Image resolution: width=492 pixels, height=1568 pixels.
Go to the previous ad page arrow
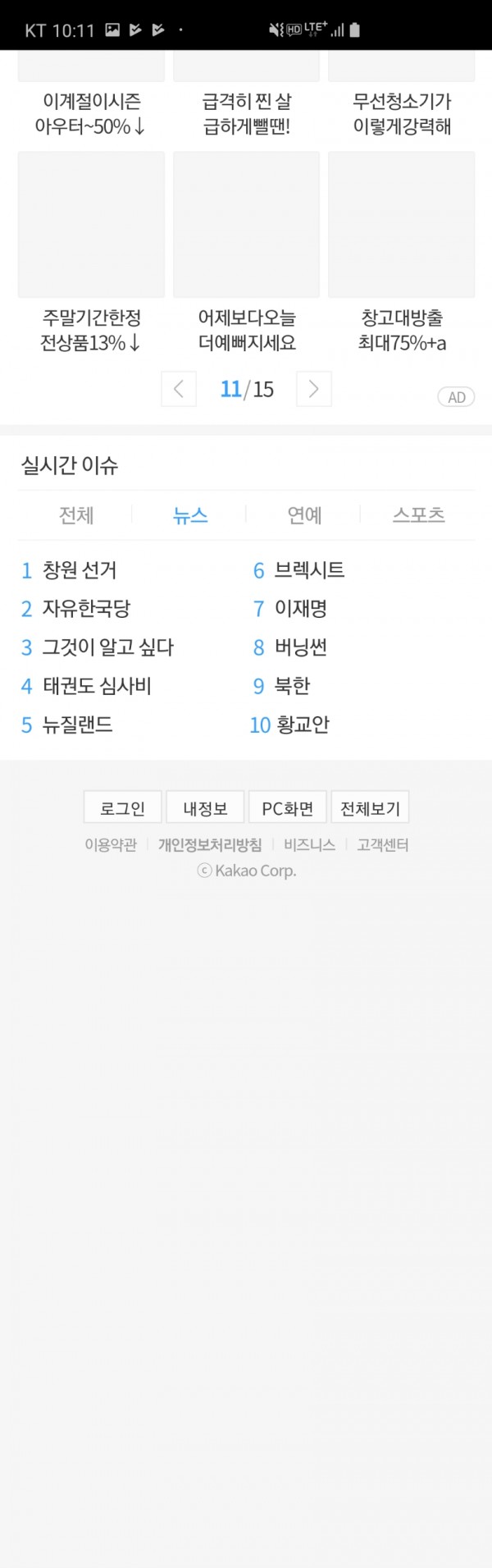click(179, 389)
